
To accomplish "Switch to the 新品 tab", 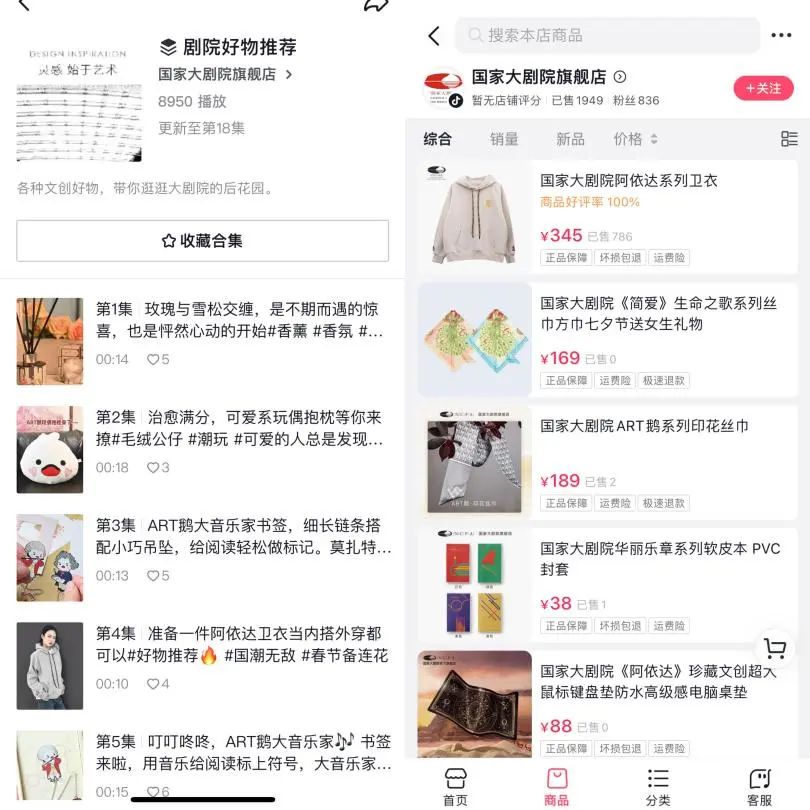I will pos(570,139).
